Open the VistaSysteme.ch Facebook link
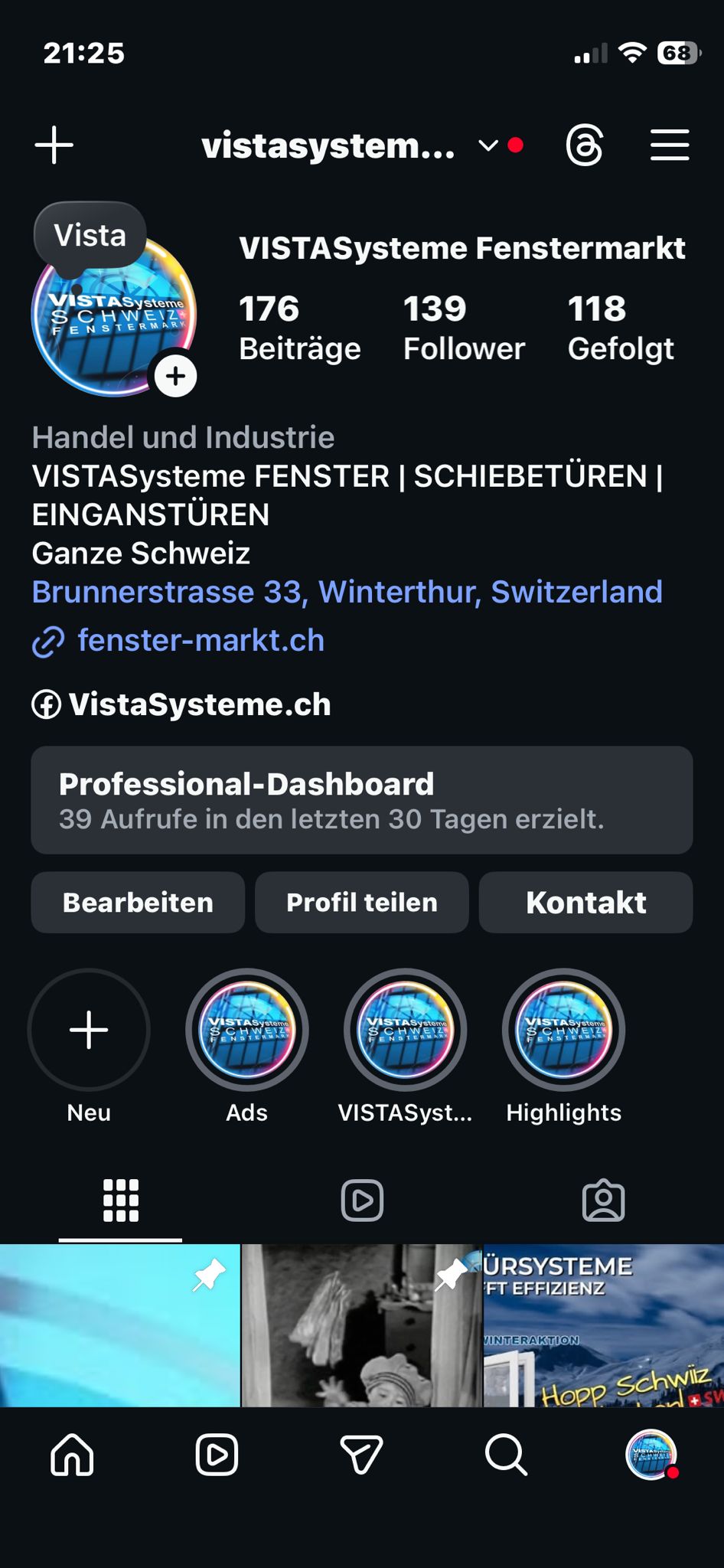Screen dimensions: 724x1568 point(199,704)
